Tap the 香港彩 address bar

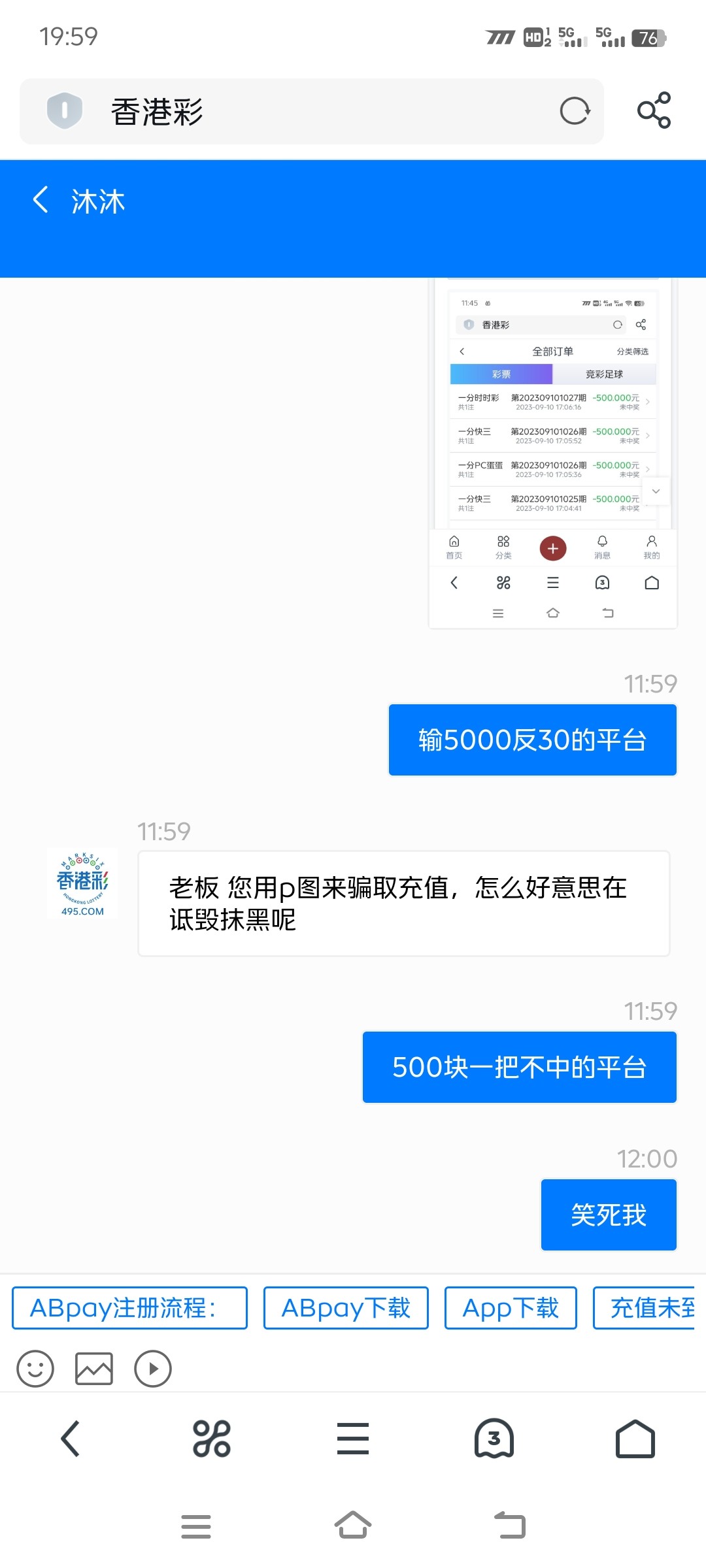pos(314,111)
